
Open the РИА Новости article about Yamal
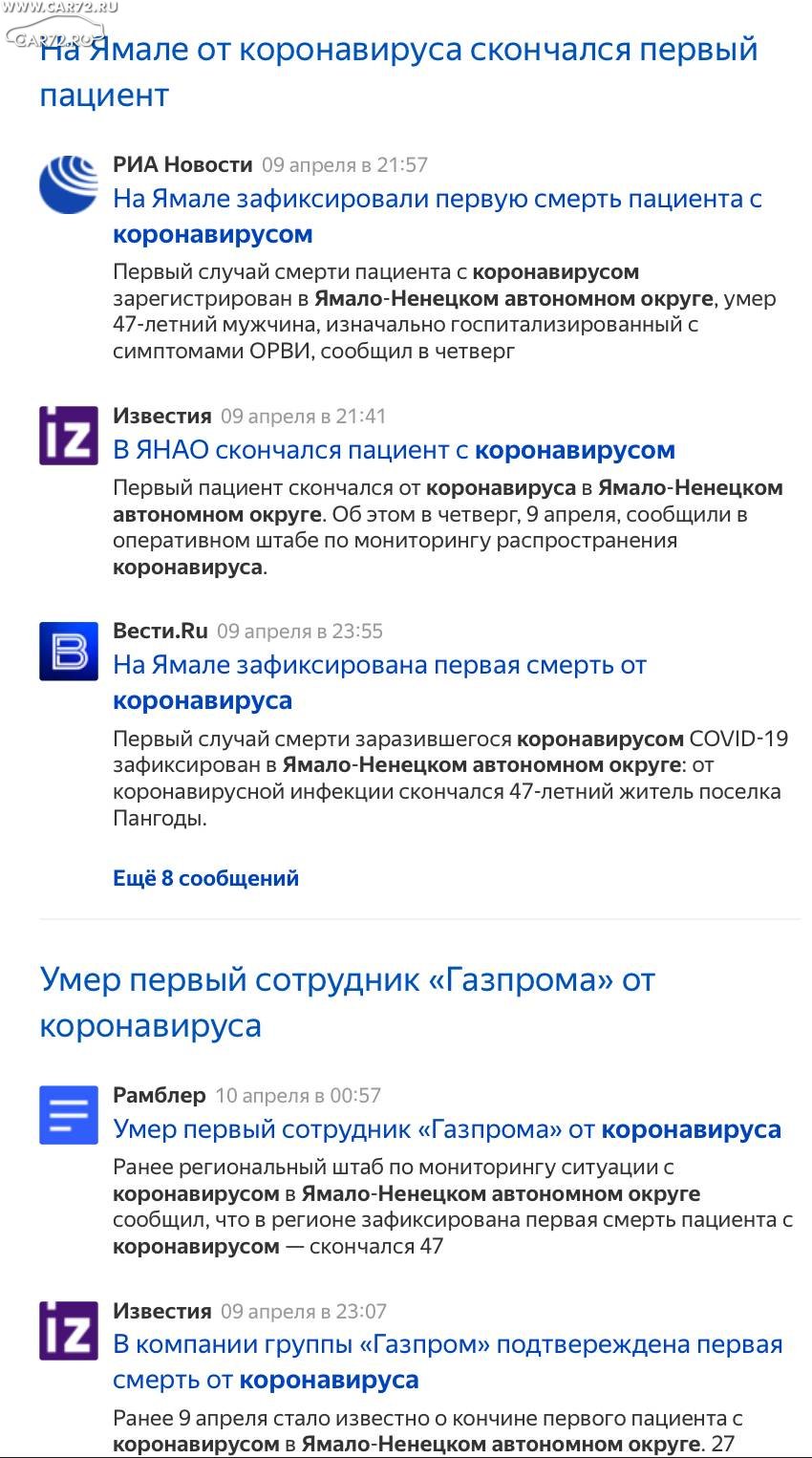(438, 216)
